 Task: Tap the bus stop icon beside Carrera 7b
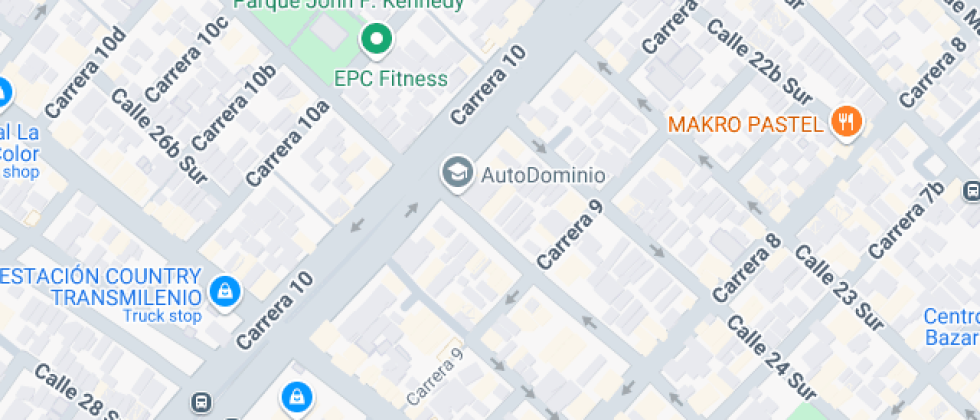(x=972, y=191)
